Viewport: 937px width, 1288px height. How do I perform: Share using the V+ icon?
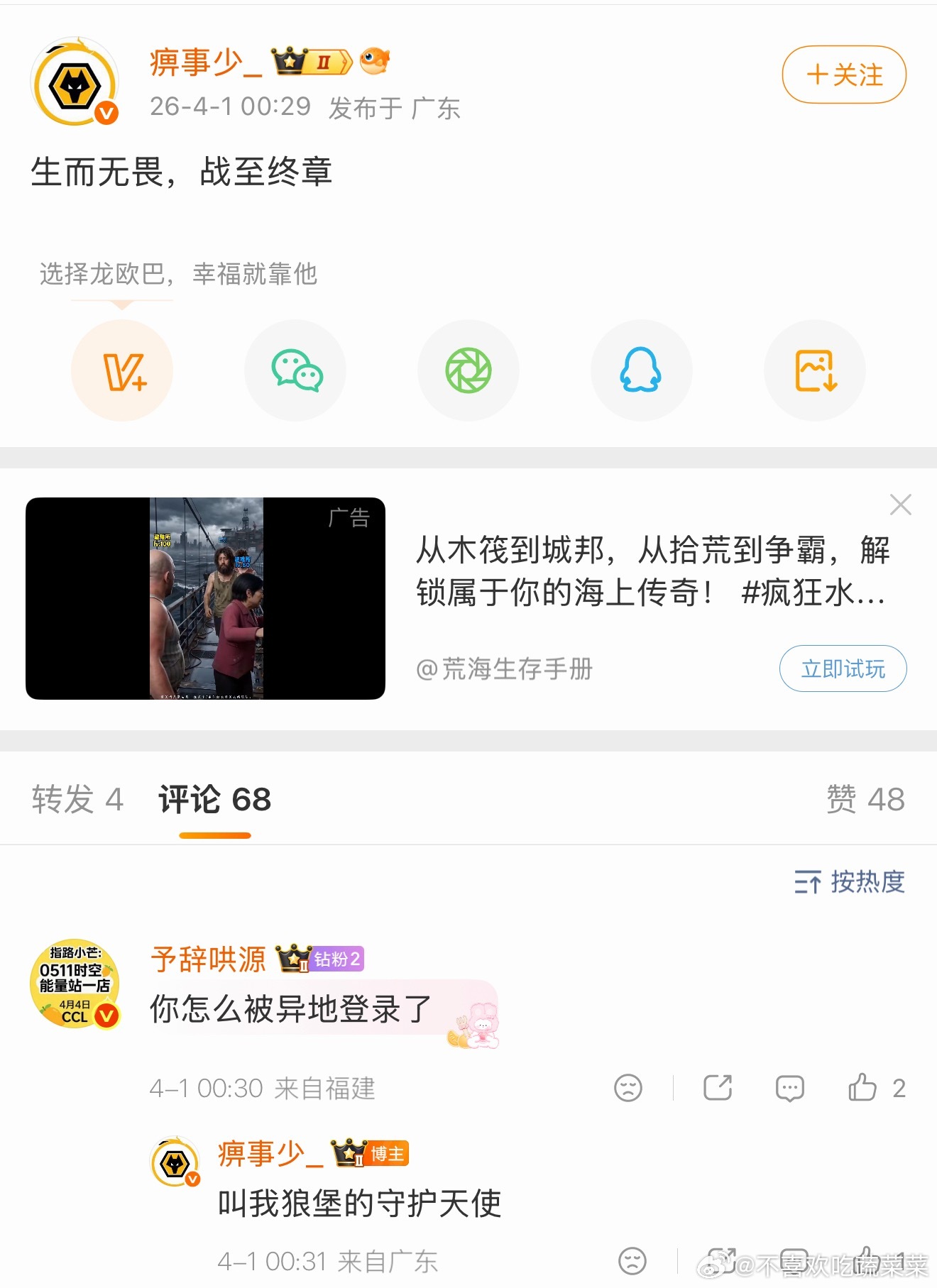[x=121, y=370]
